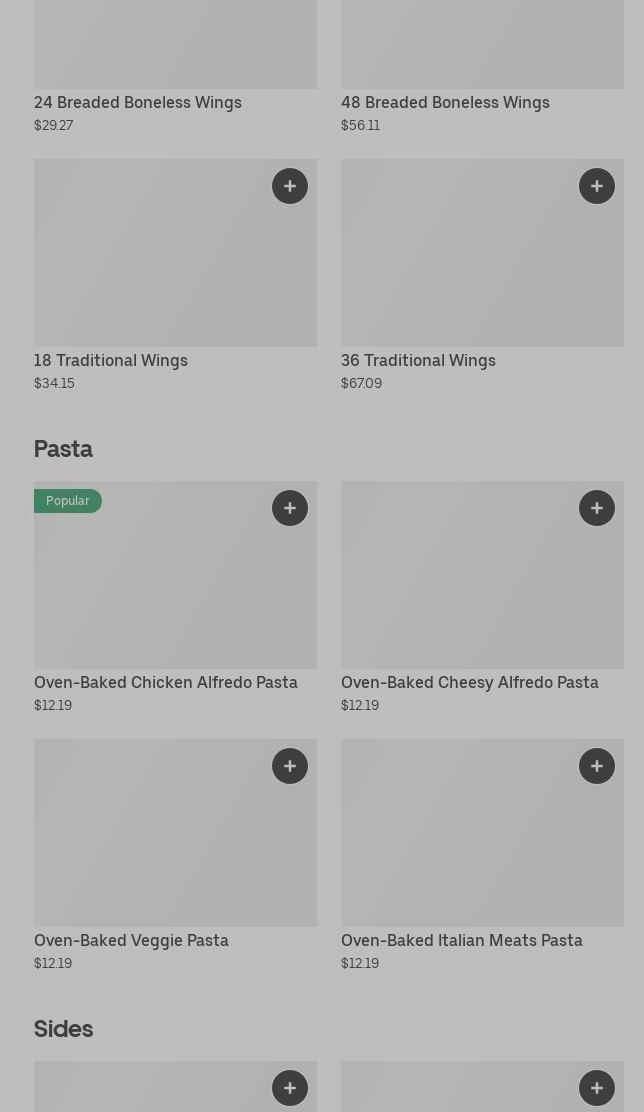The height and width of the screenshot is (1112, 644).
Task: Open 24 Breaded Boneless Wings item
Action: click(138, 102)
